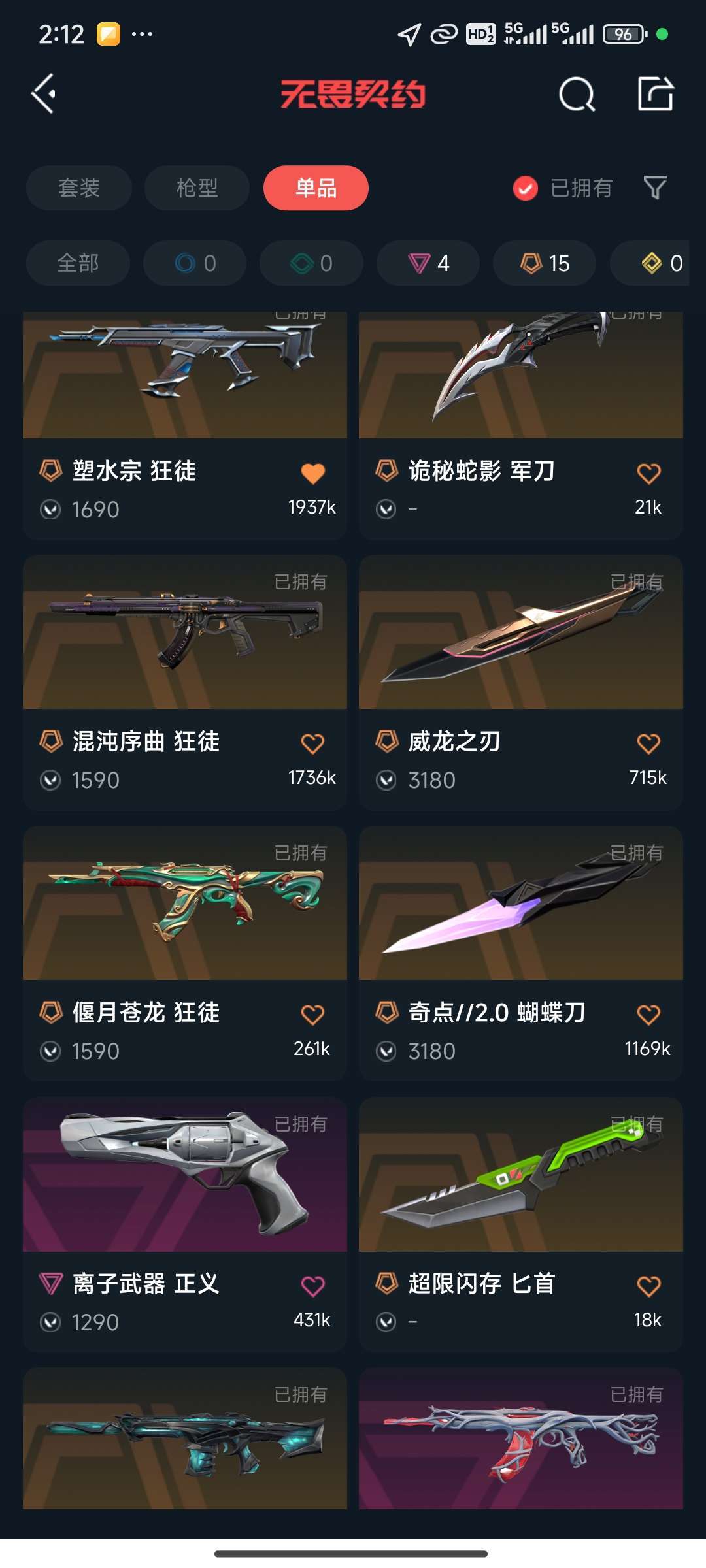Uncheck the 已拥有 checkbox

click(x=526, y=188)
